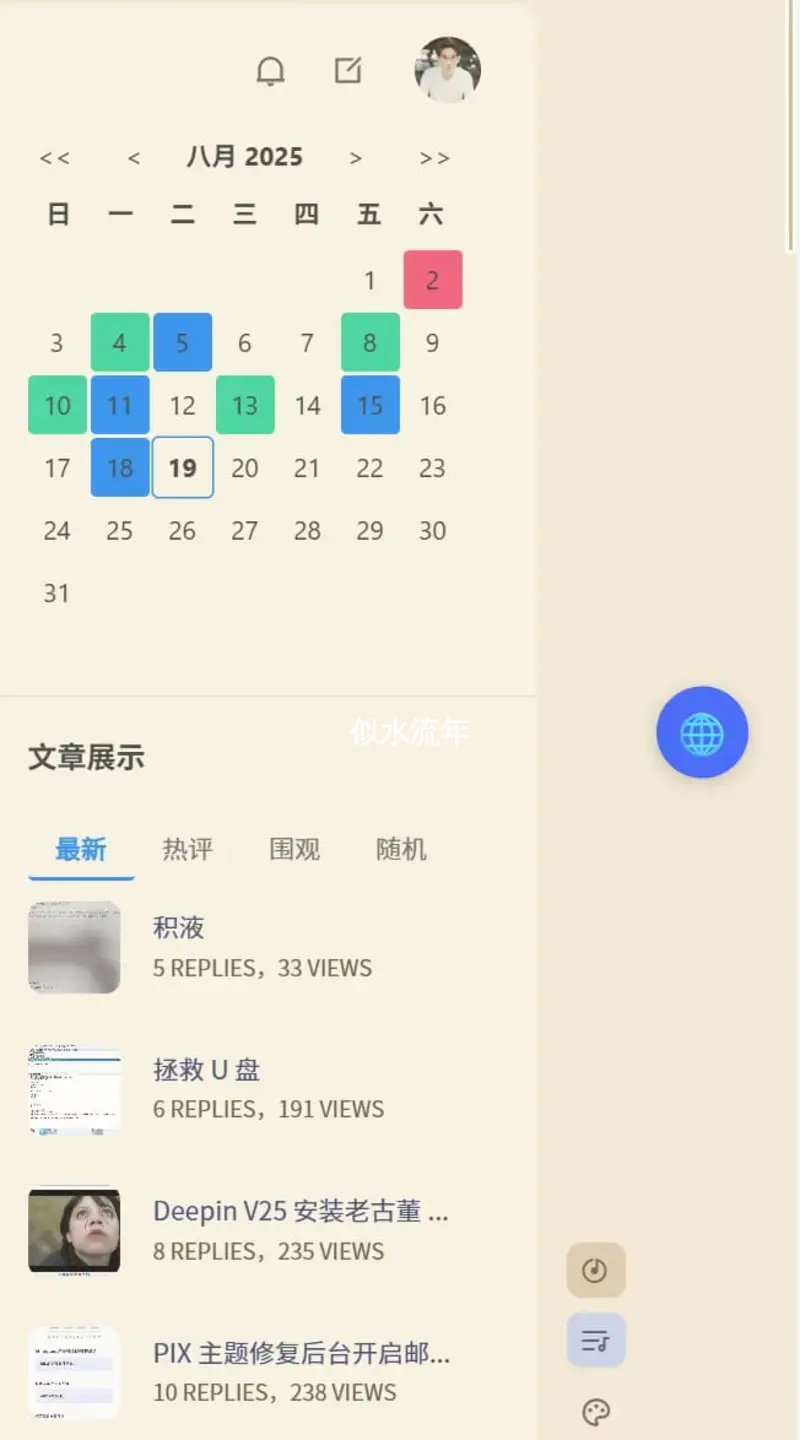Screen dimensions: 800x1440
Task: Open the article 积液
Action: (179, 927)
